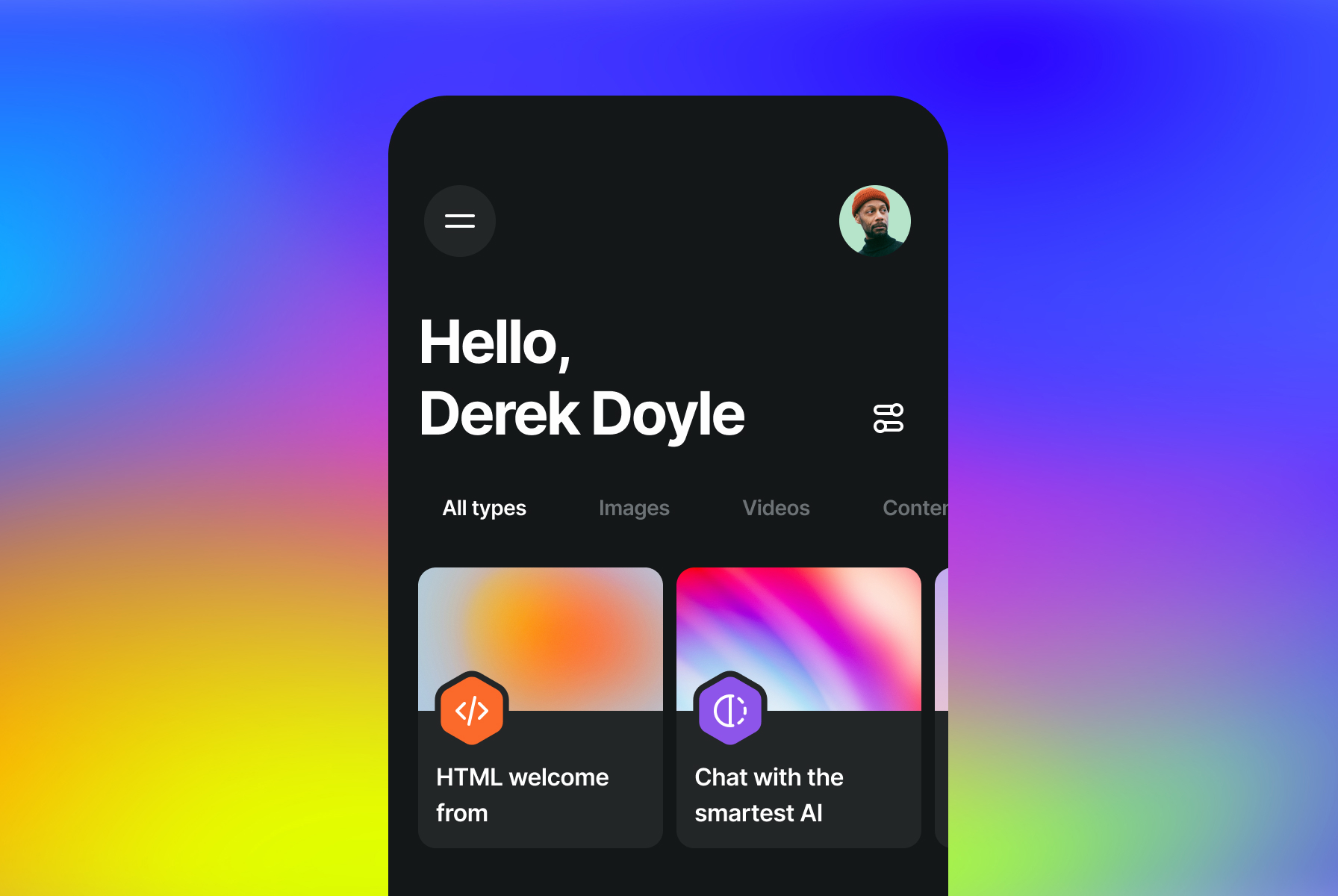Open the hamburger menu
The image size is (1338, 896).
tap(460, 221)
